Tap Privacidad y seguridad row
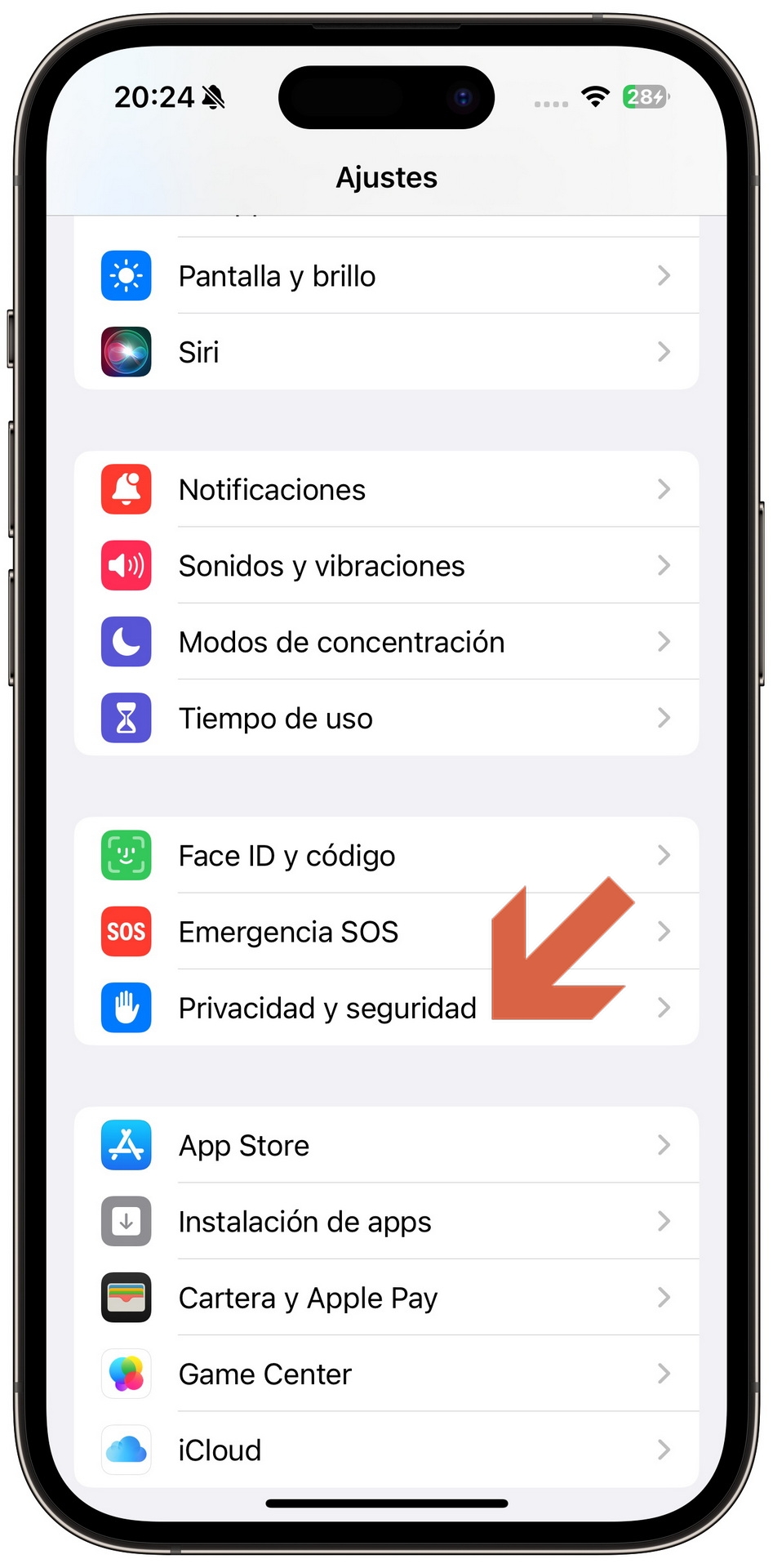The height and width of the screenshot is (1568, 773). 386,1008
